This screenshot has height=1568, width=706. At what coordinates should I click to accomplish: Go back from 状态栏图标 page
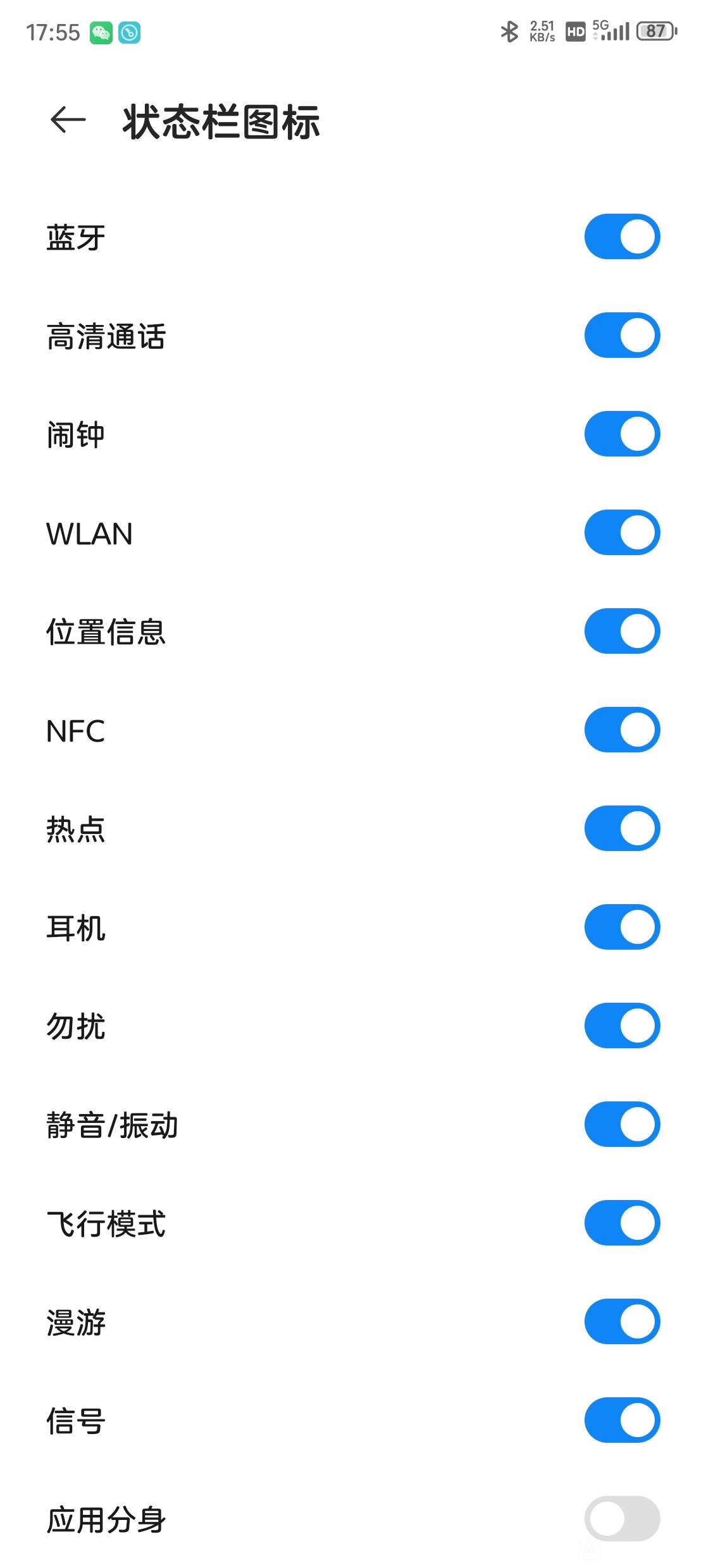point(68,120)
